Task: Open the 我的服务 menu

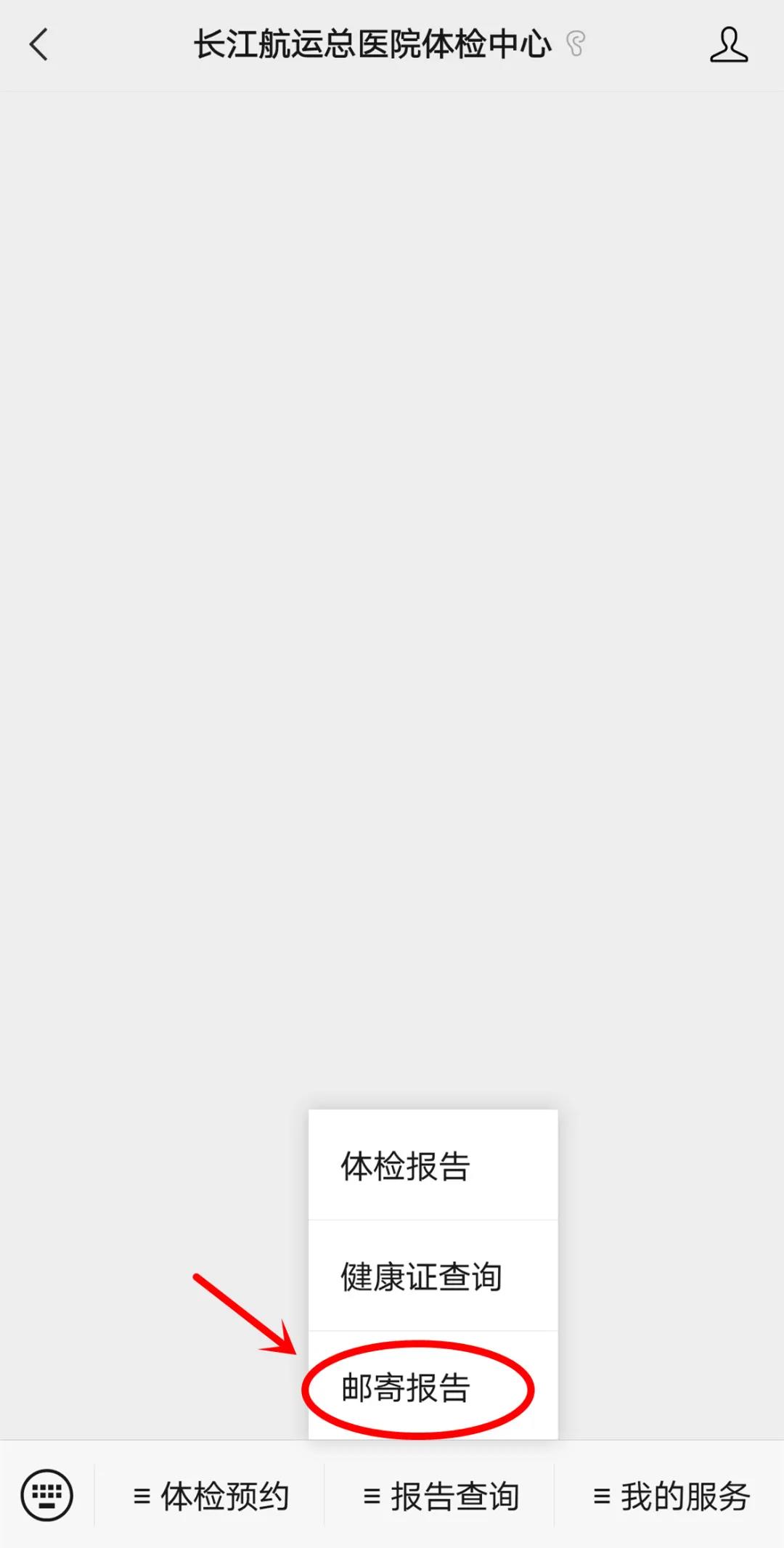Action: pos(670,1496)
